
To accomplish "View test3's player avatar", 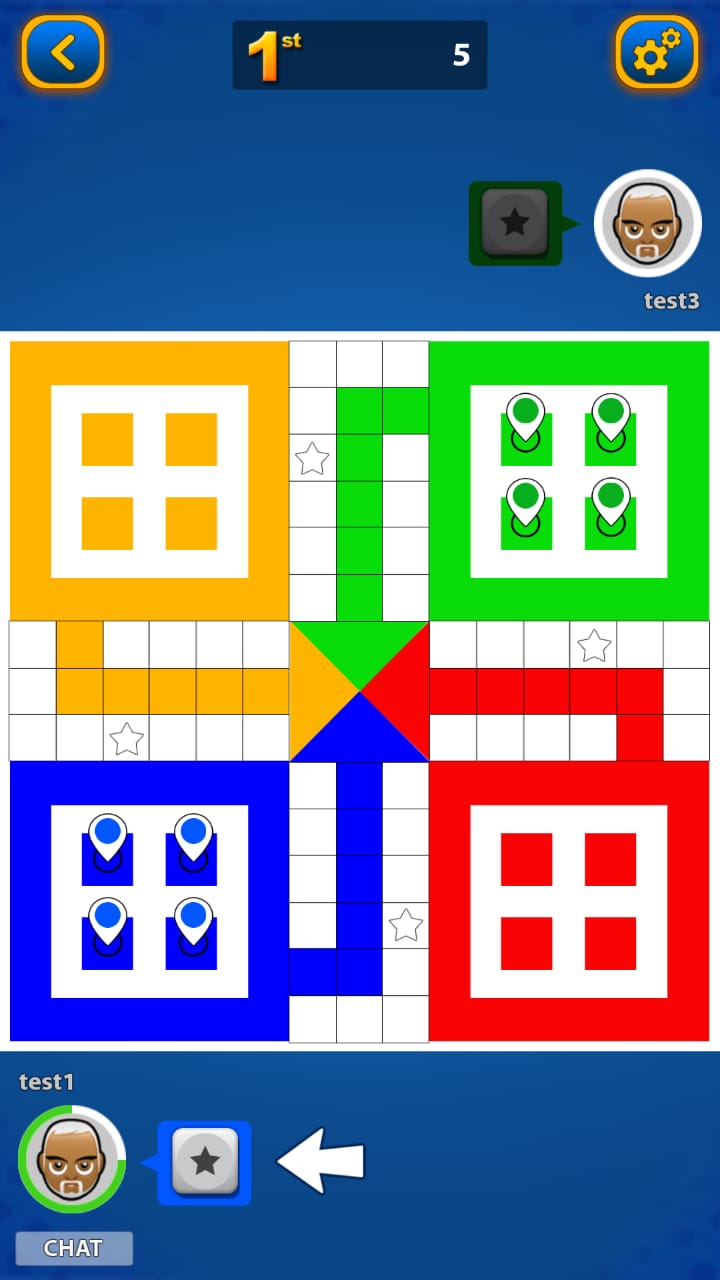I will pos(647,224).
